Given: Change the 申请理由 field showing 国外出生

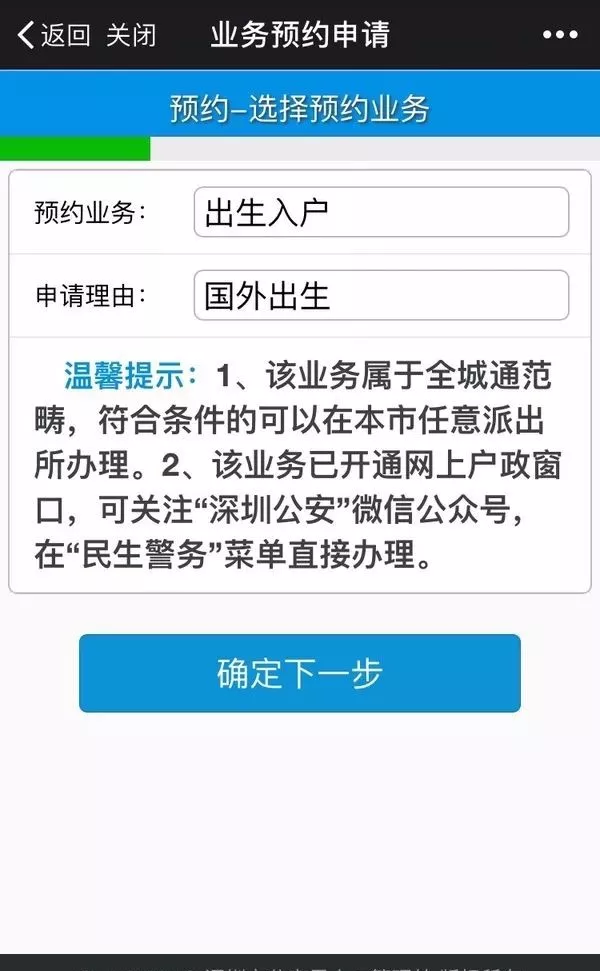Looking at the screenshot, I should coord(381,295).
